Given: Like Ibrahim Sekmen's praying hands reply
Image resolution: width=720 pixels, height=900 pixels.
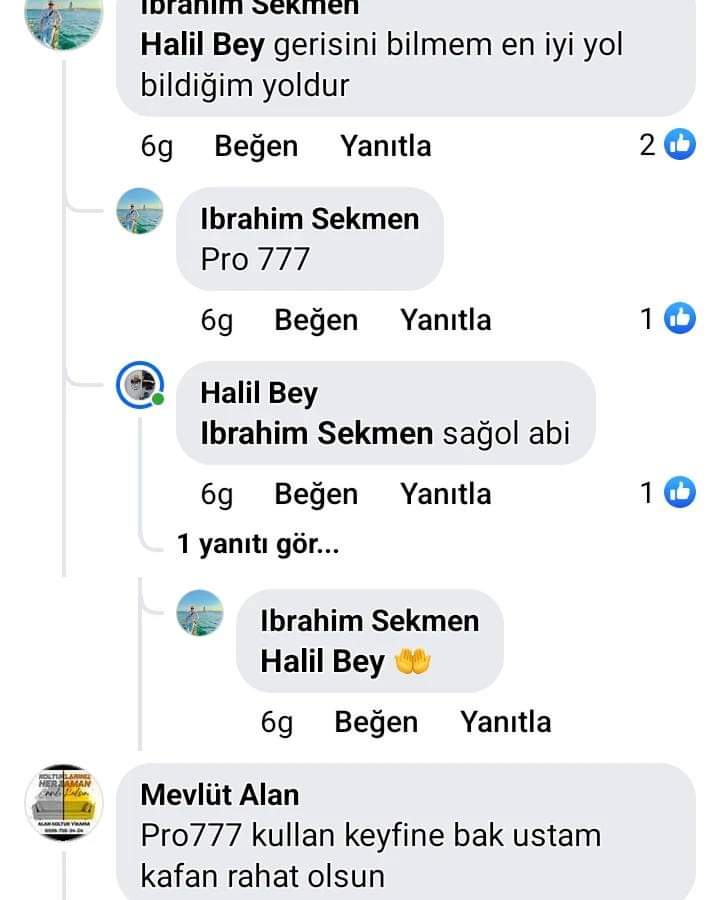Looking at the screenshot, I should [376, 721].
